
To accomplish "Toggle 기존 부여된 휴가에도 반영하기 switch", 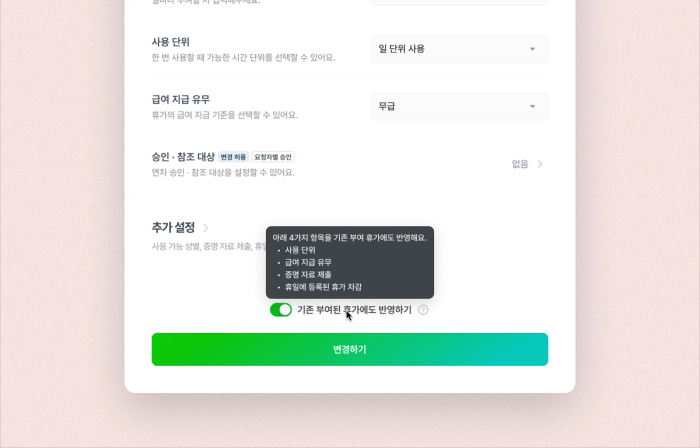I will [281, 310].
